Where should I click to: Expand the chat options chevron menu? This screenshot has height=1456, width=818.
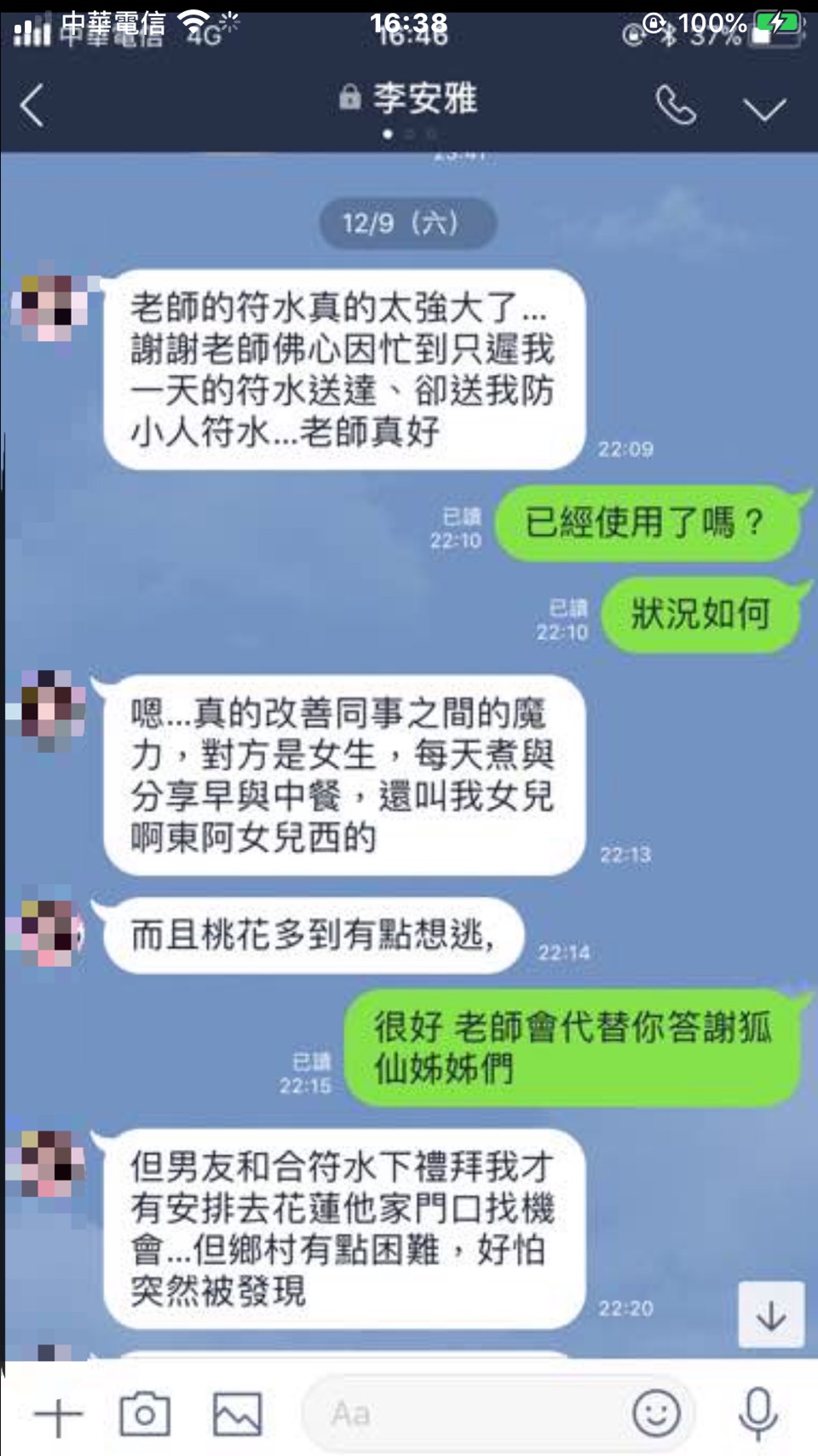763,109
